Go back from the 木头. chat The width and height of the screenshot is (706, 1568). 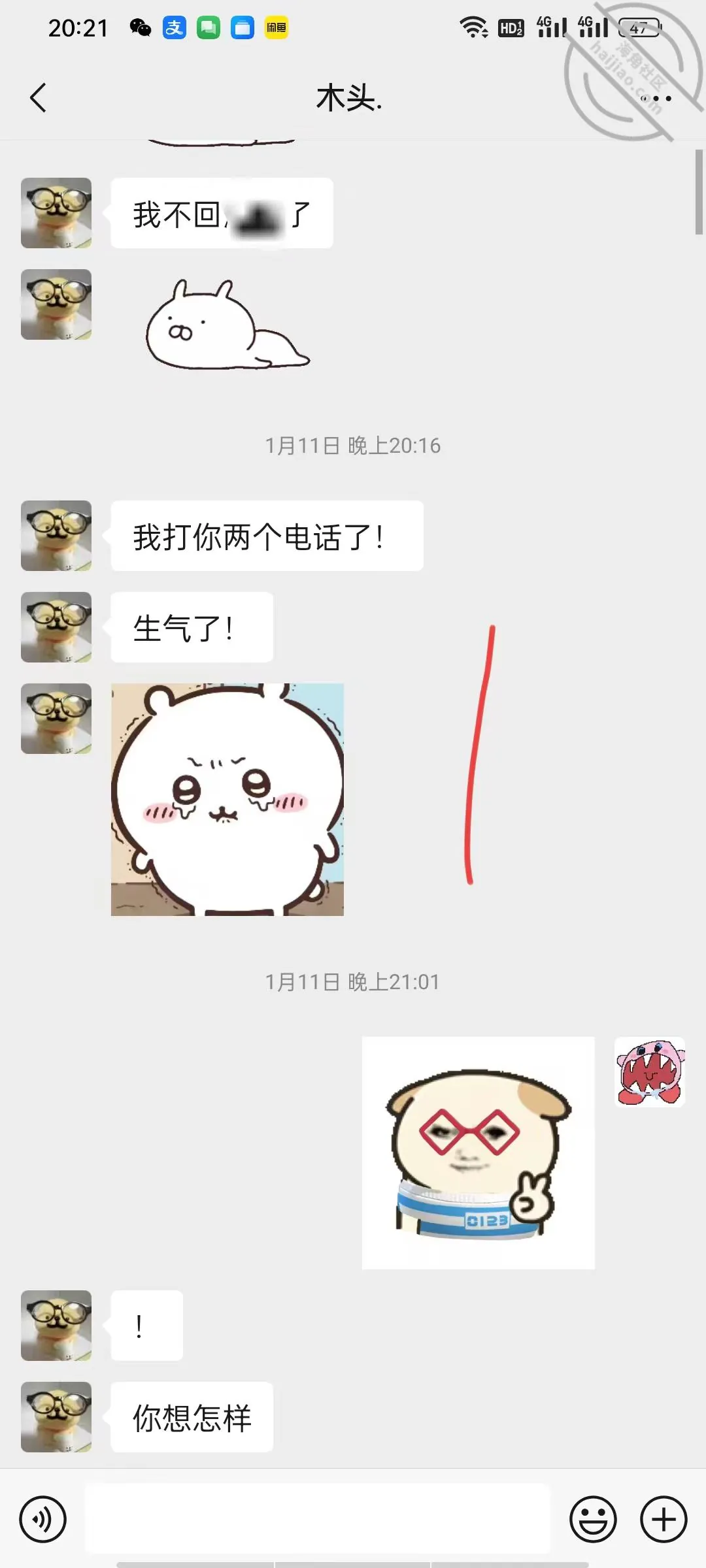tap(38, 98)
